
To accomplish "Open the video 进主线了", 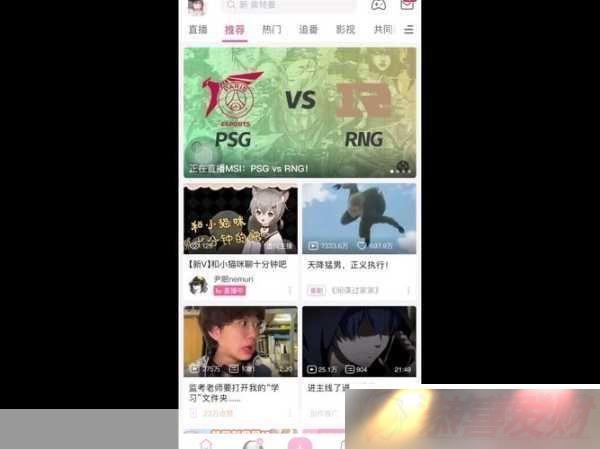I will coord(359,342).
